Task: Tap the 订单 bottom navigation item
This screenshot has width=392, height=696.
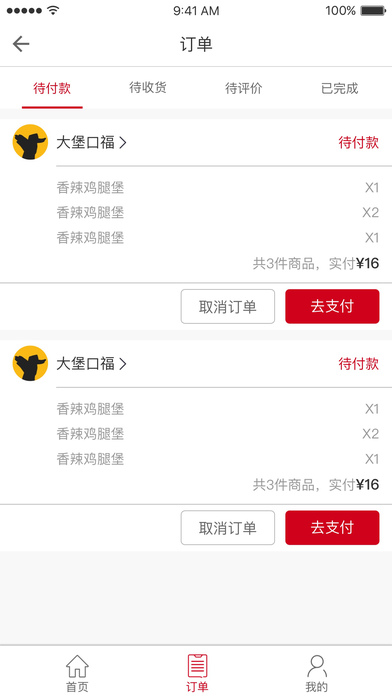Action: pos(197,673)
